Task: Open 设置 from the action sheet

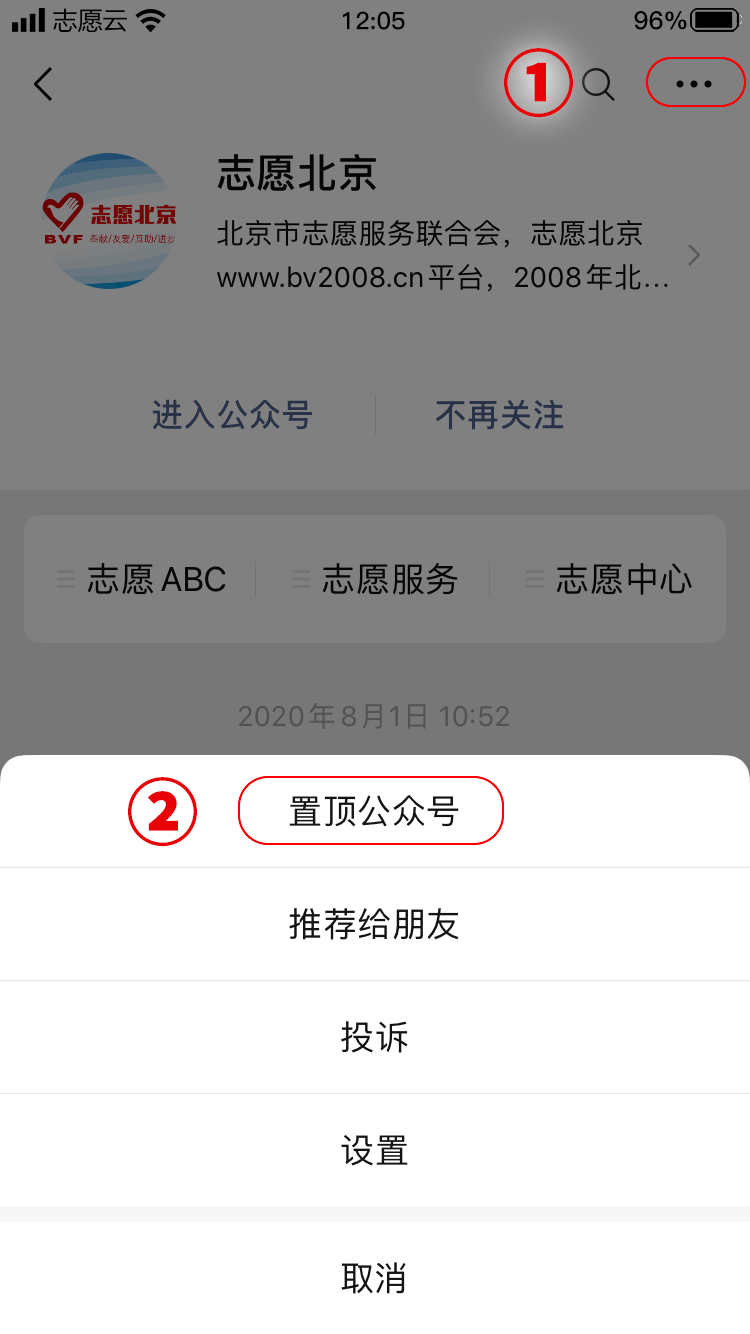Action: point(374,1151)
